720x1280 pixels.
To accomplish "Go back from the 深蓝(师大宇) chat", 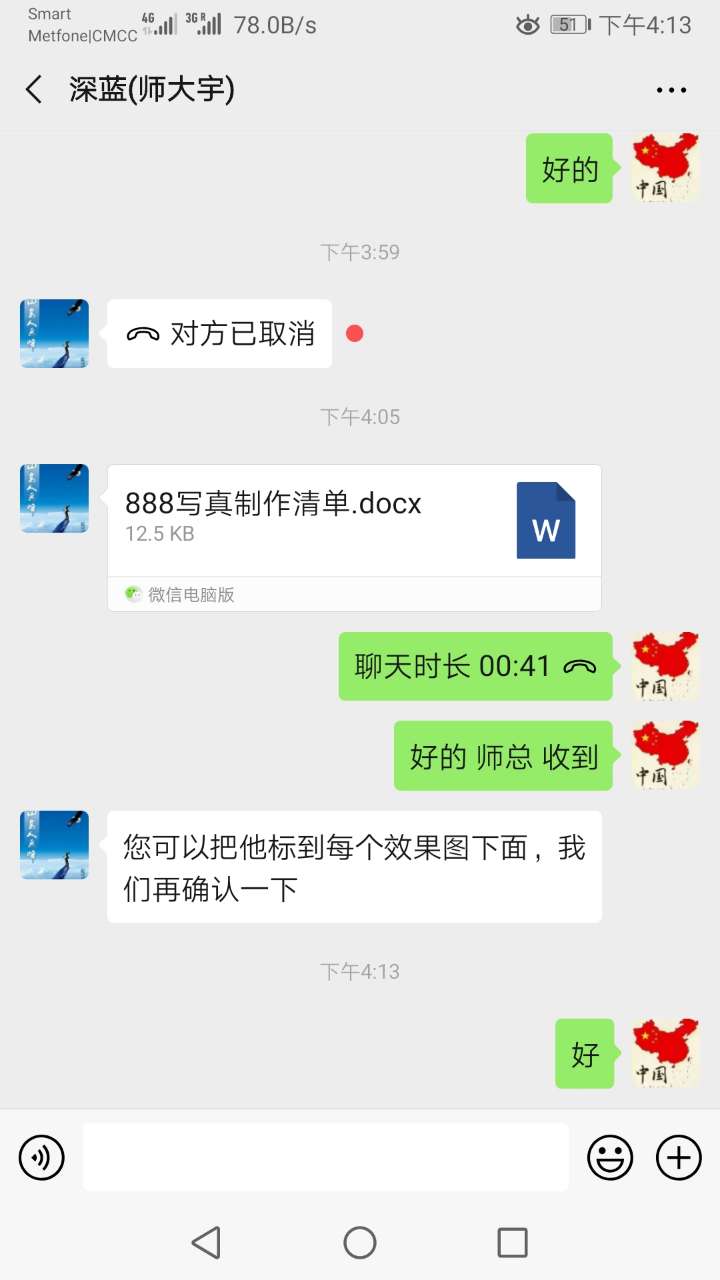I will tap(34, 89).
